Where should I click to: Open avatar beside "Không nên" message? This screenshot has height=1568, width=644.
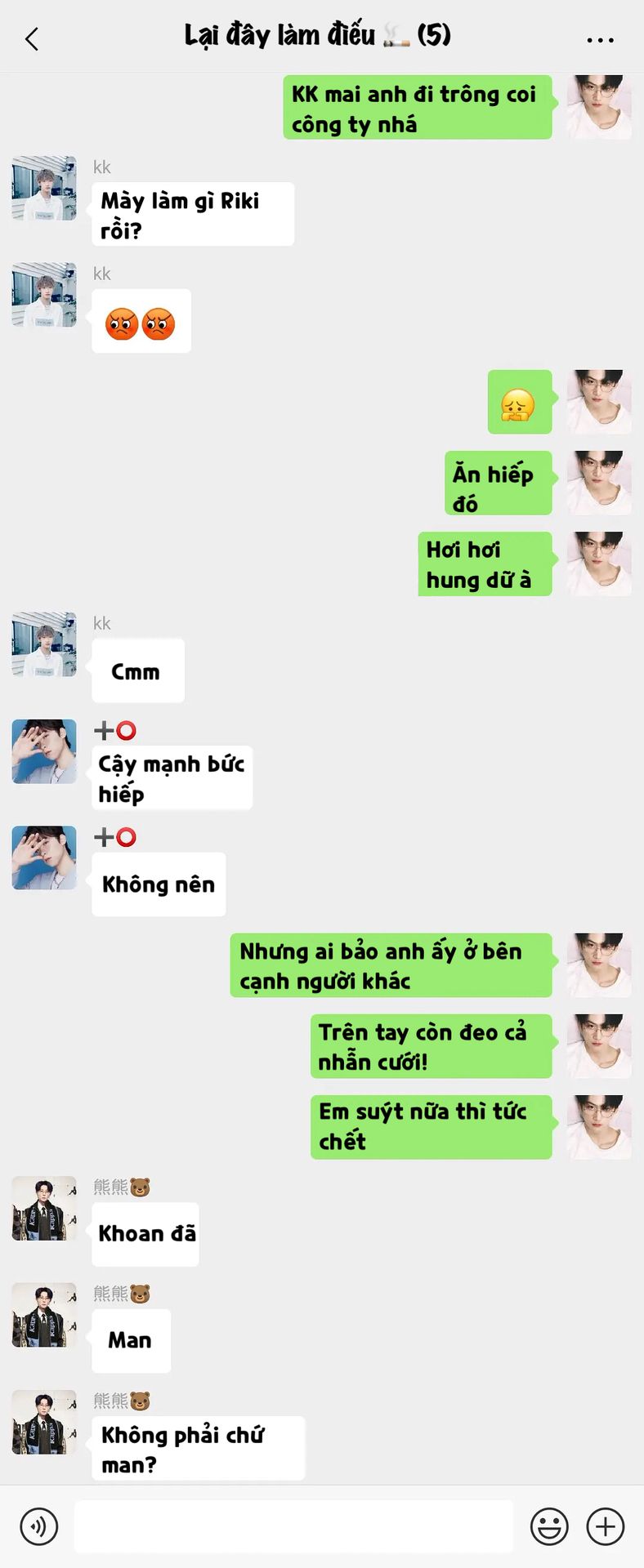tap(44, 857)
